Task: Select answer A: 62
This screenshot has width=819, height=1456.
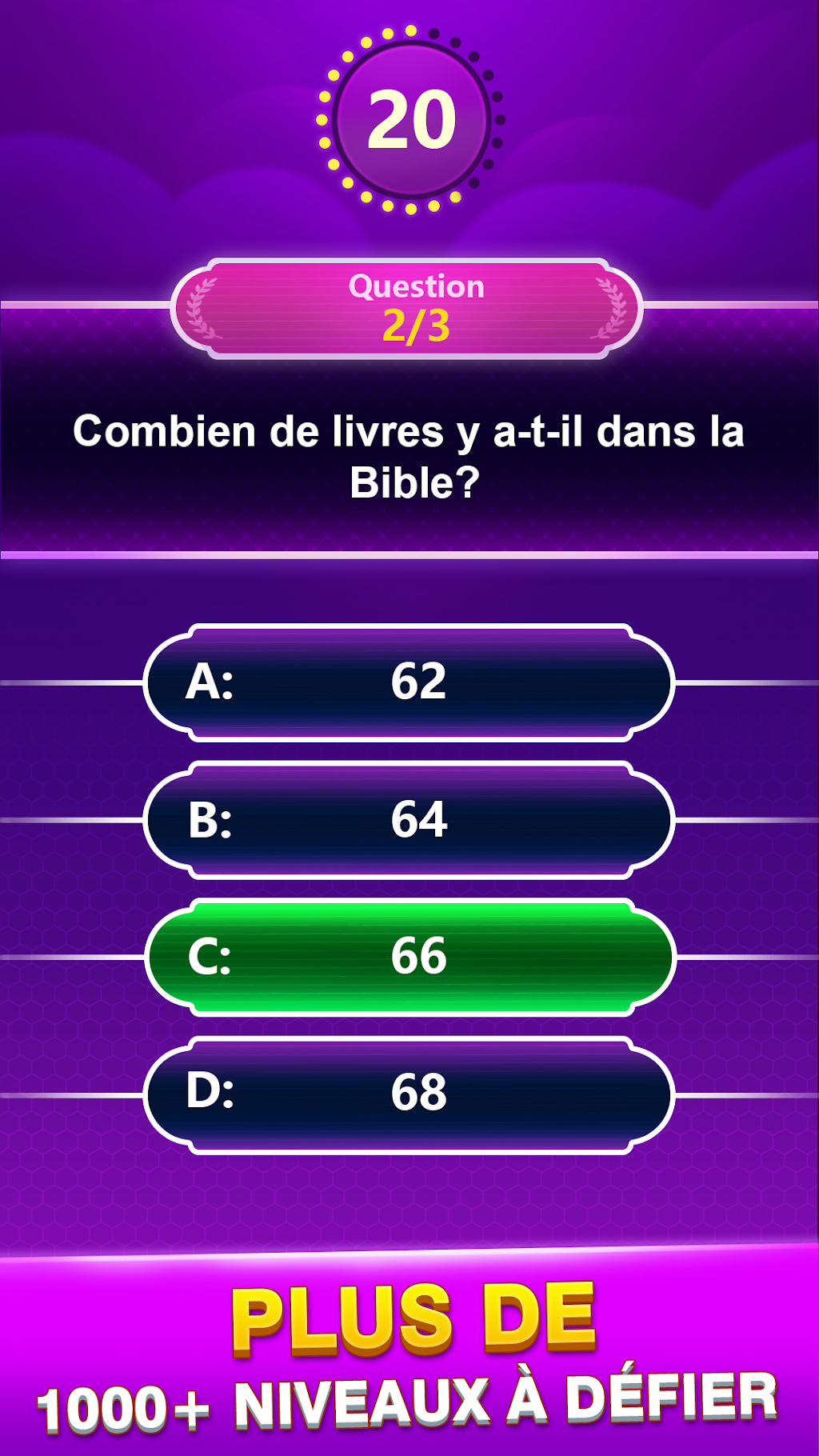Action: [x=409, y=682]
